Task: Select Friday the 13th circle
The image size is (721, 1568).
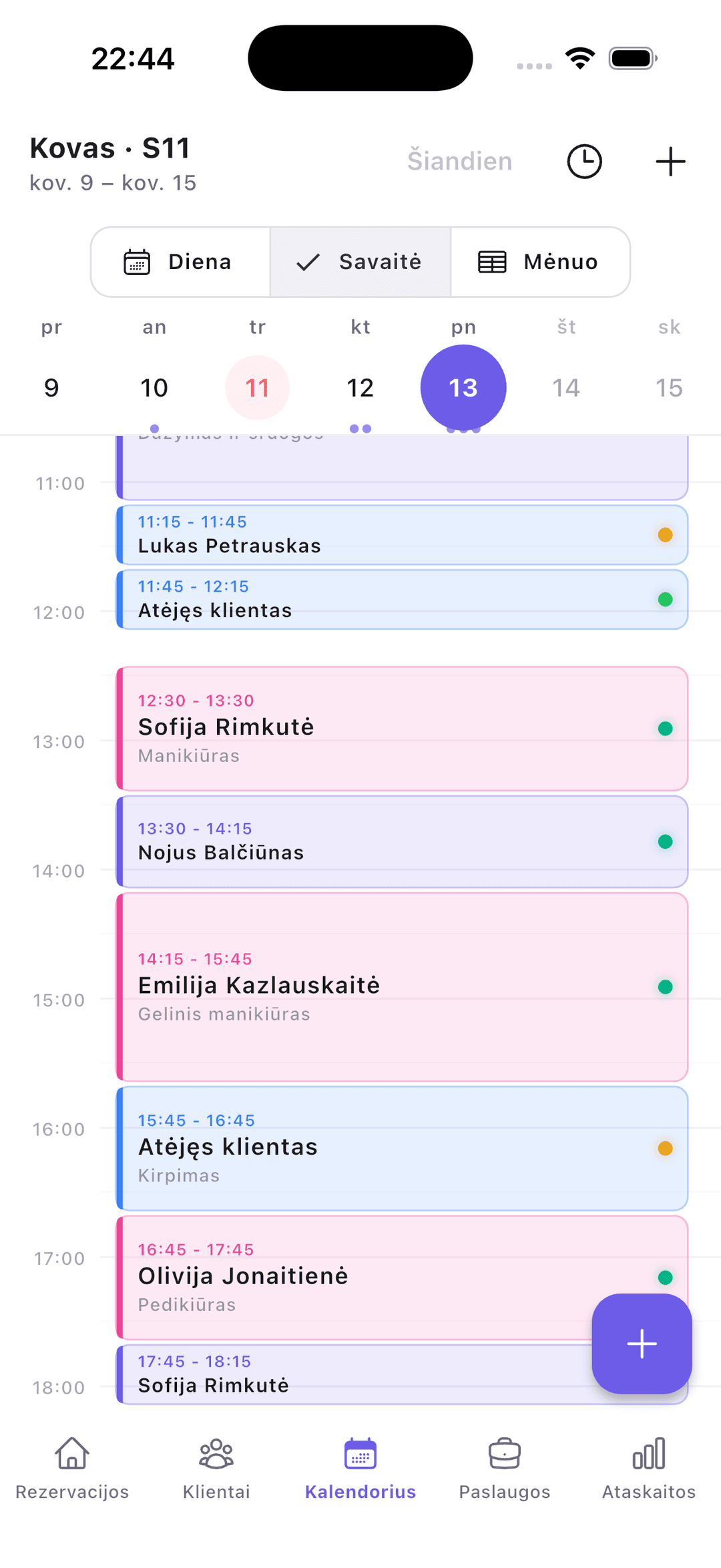Action: (x=463, y=387)
